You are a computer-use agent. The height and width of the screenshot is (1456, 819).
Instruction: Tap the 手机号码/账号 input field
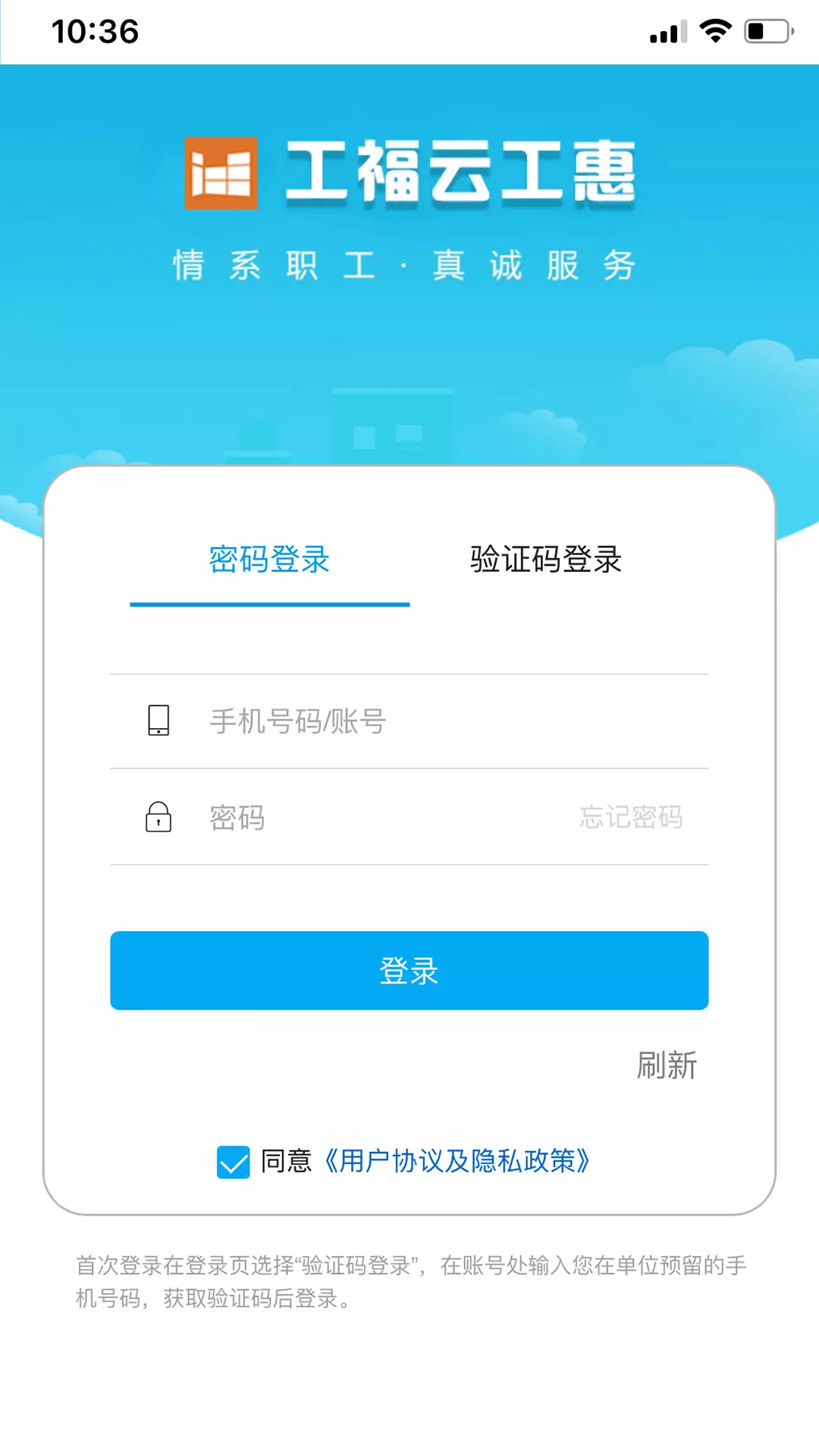pos(409,721)
